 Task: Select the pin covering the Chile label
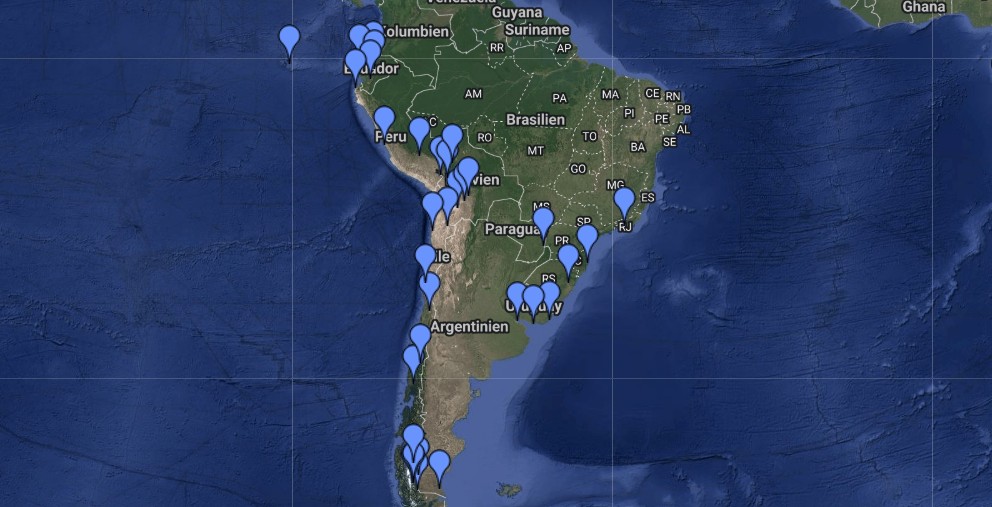(x=425, y=259)
